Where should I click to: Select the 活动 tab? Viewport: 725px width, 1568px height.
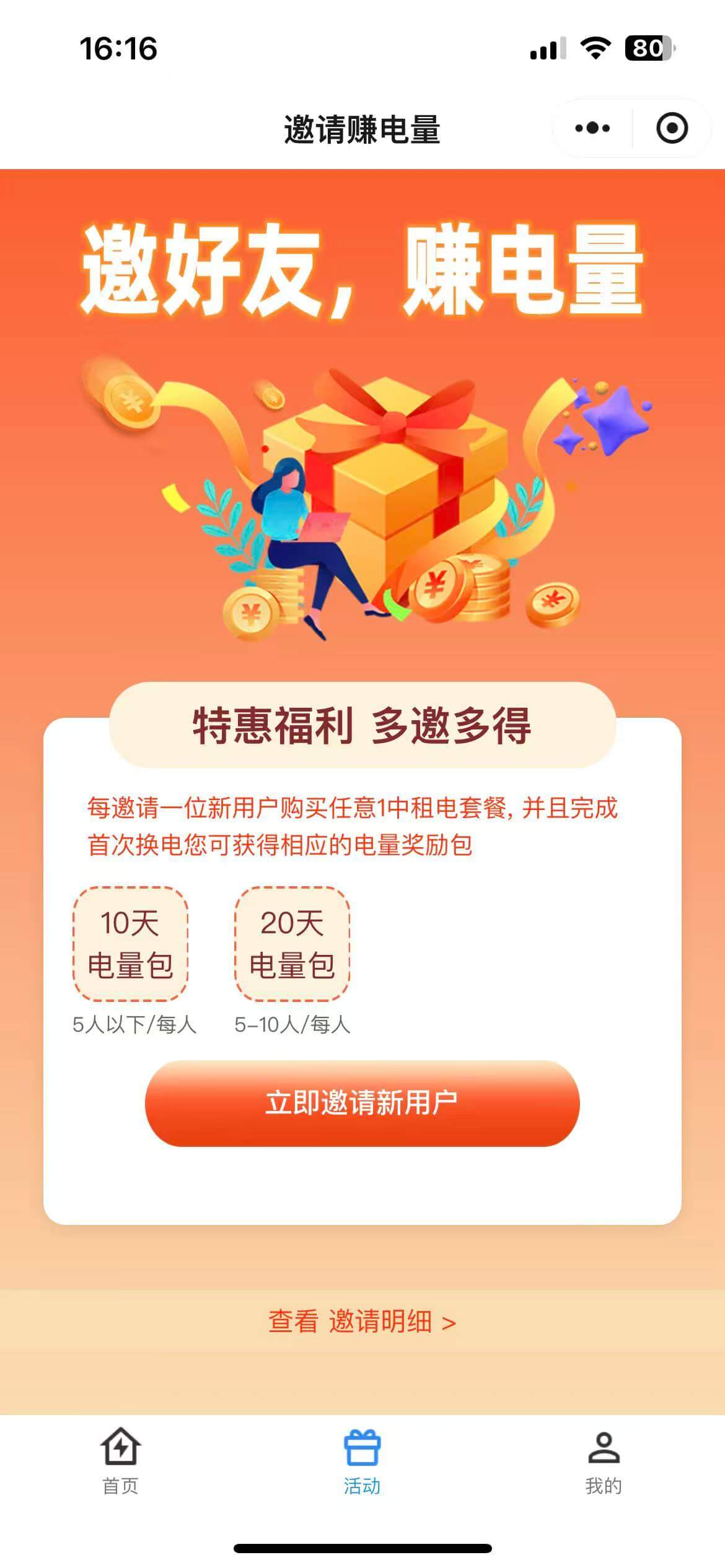tap(362, 1458)
